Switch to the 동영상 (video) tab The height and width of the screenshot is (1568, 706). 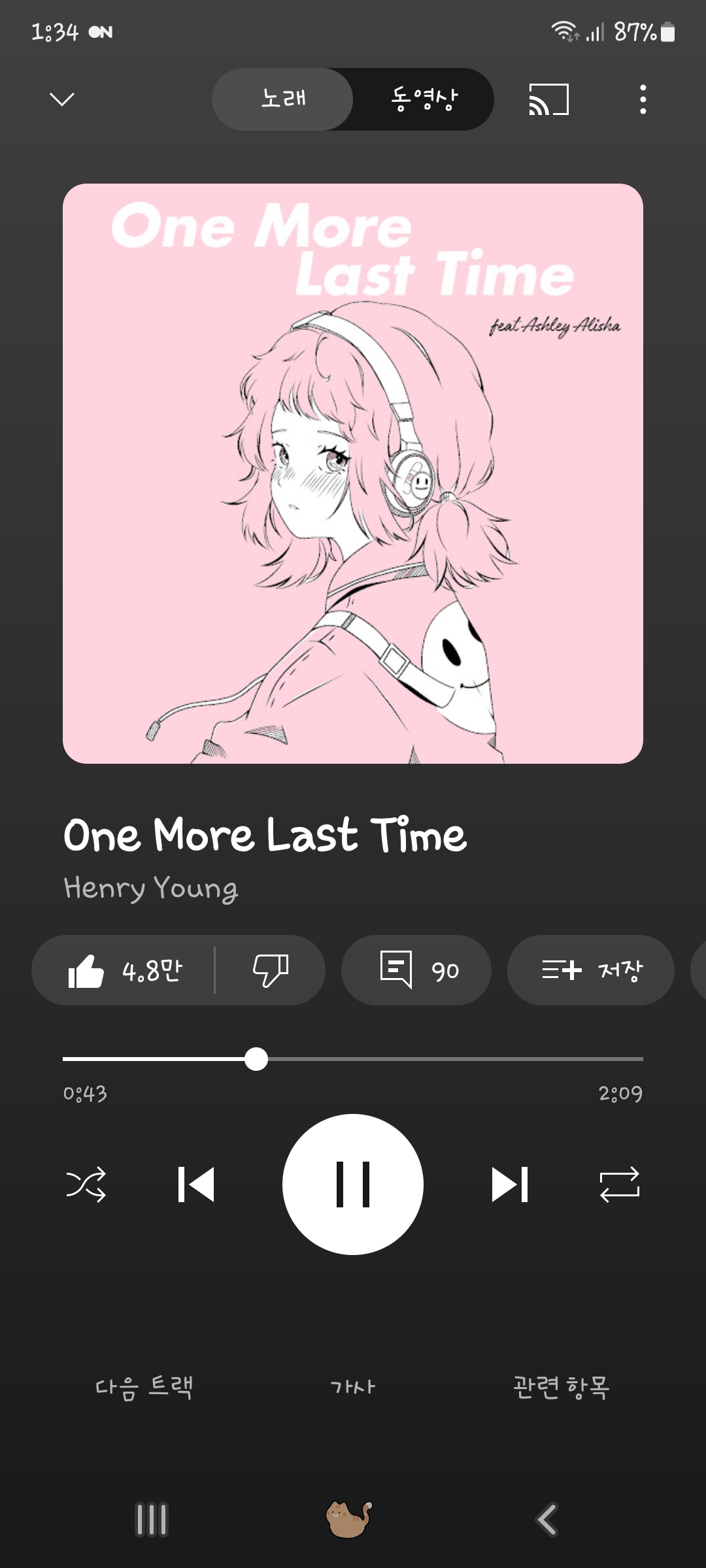click(424, 99)
